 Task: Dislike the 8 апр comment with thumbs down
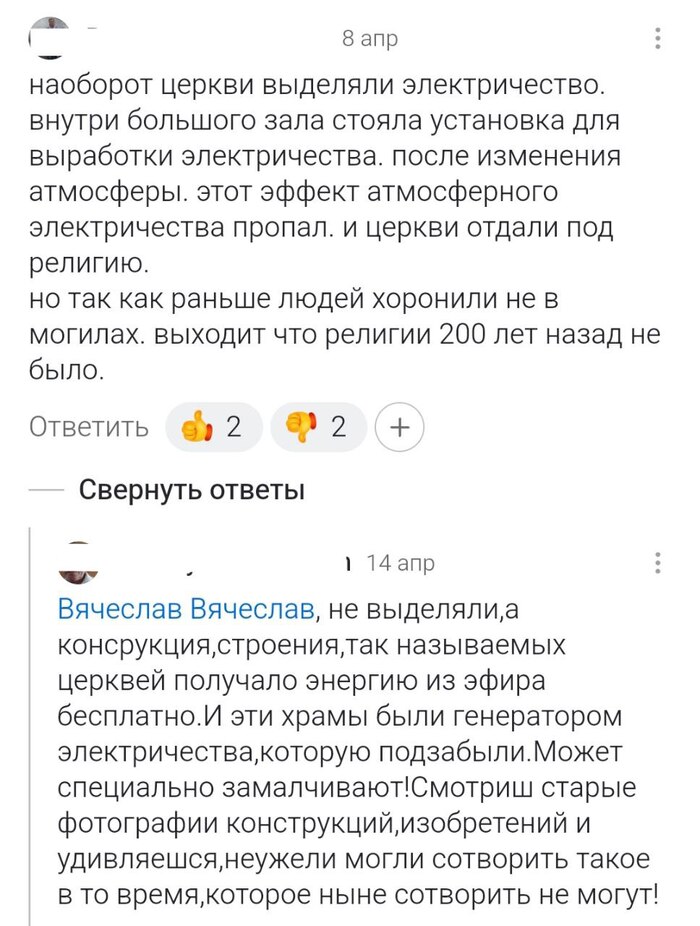coord(316,427)
